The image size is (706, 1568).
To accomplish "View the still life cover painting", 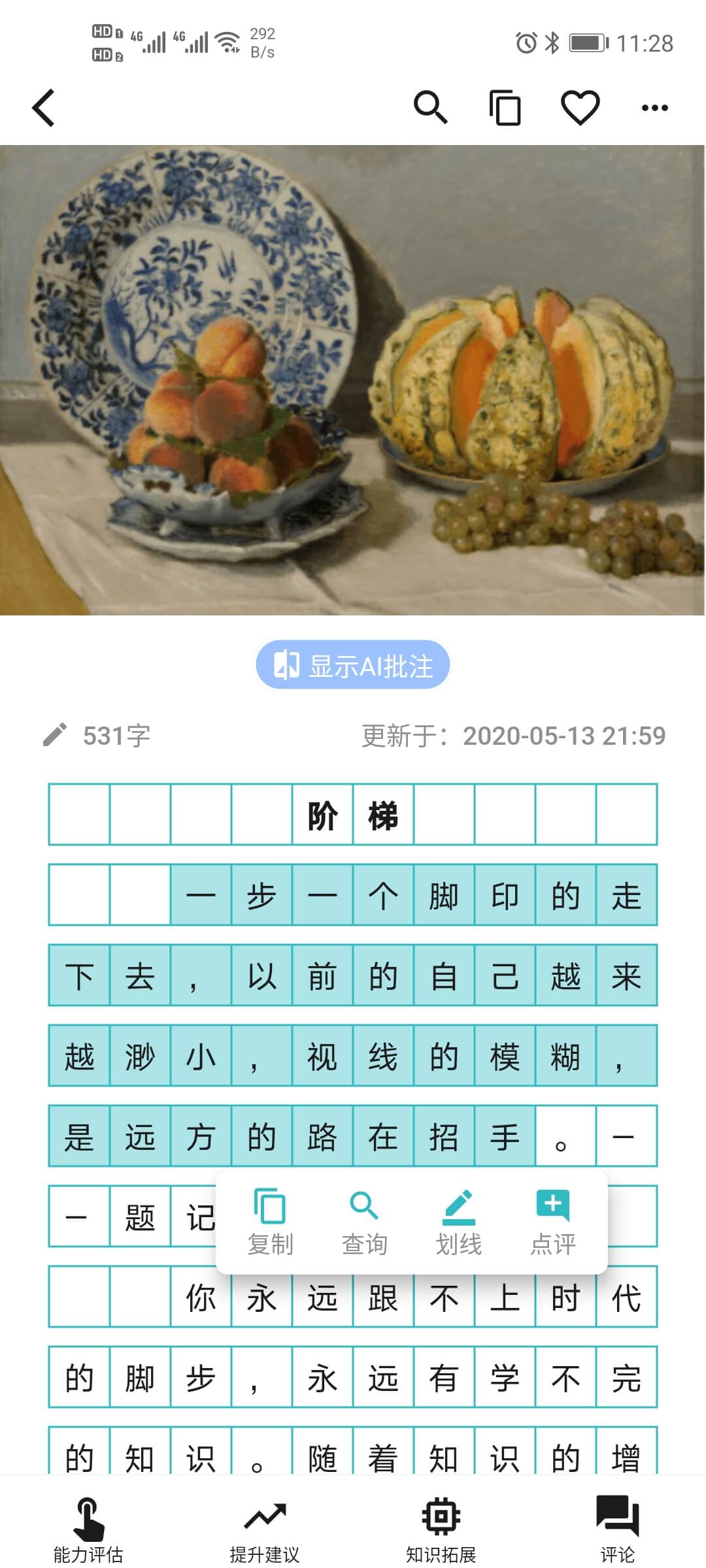I will click(x=353, y=380).
